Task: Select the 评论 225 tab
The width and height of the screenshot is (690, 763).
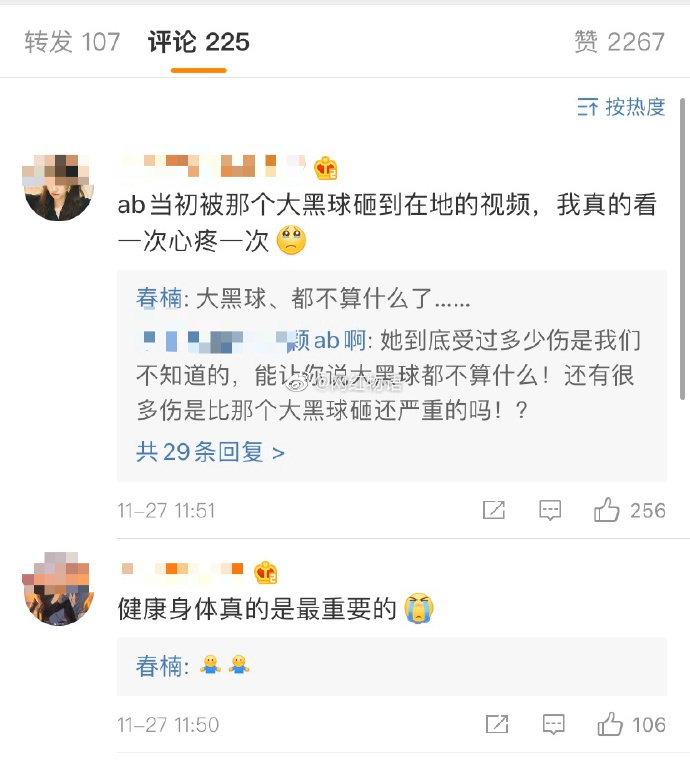Action: point(198,41)
